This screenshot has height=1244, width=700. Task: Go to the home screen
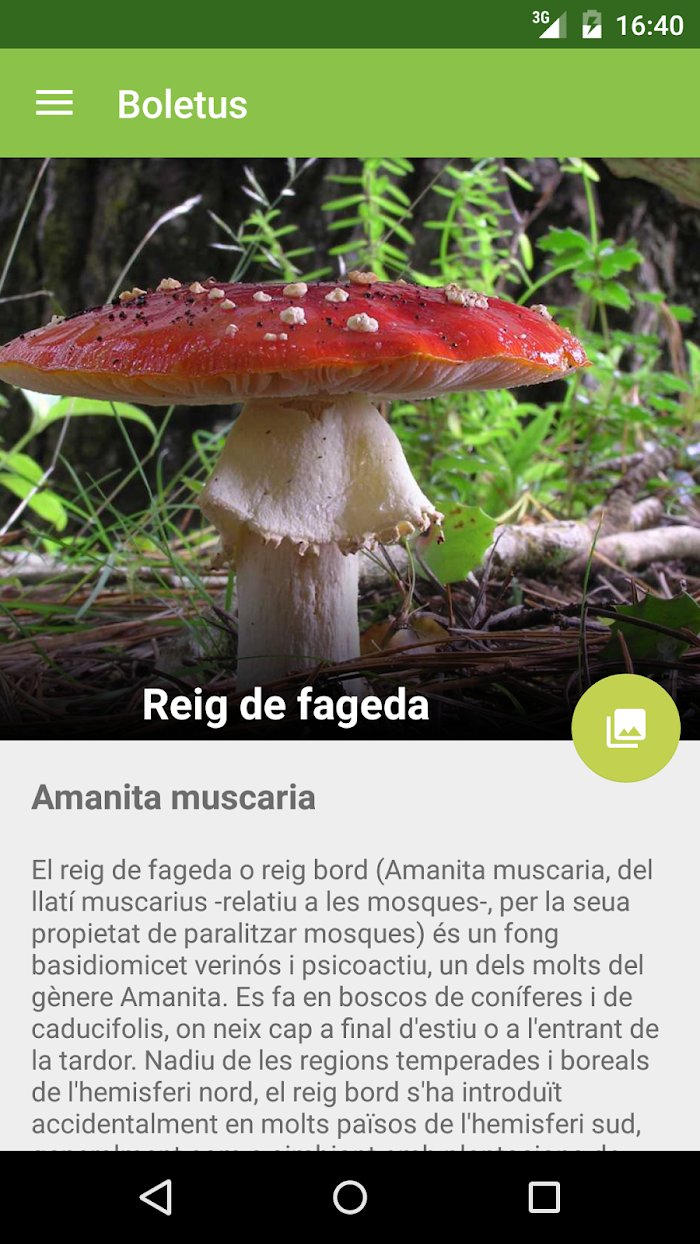[x=350, y=1197]
